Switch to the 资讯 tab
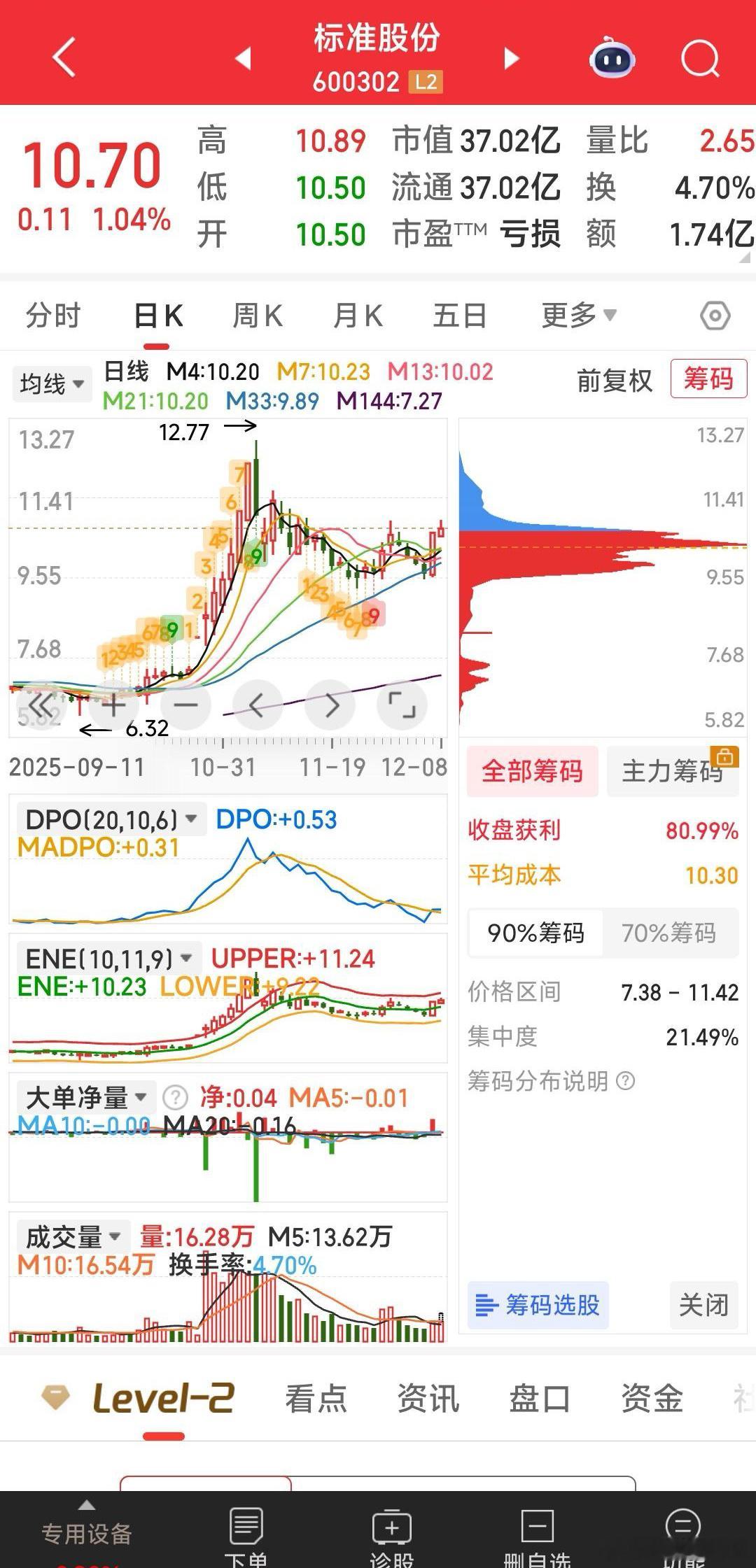Image resolution: width=756 pixels, height=1568 pixels. (x=428, y=1399)
